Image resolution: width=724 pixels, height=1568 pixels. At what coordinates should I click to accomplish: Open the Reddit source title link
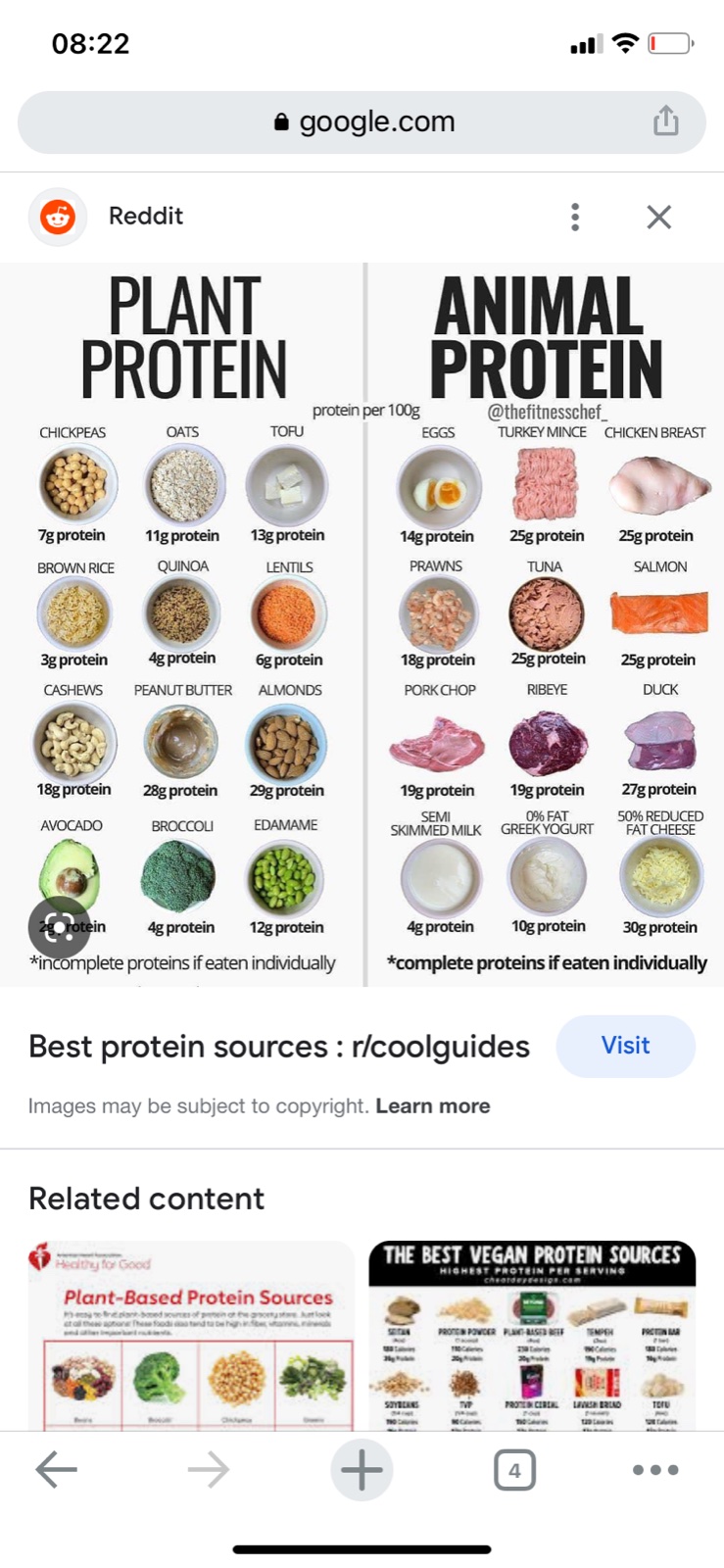coord(145,216)
